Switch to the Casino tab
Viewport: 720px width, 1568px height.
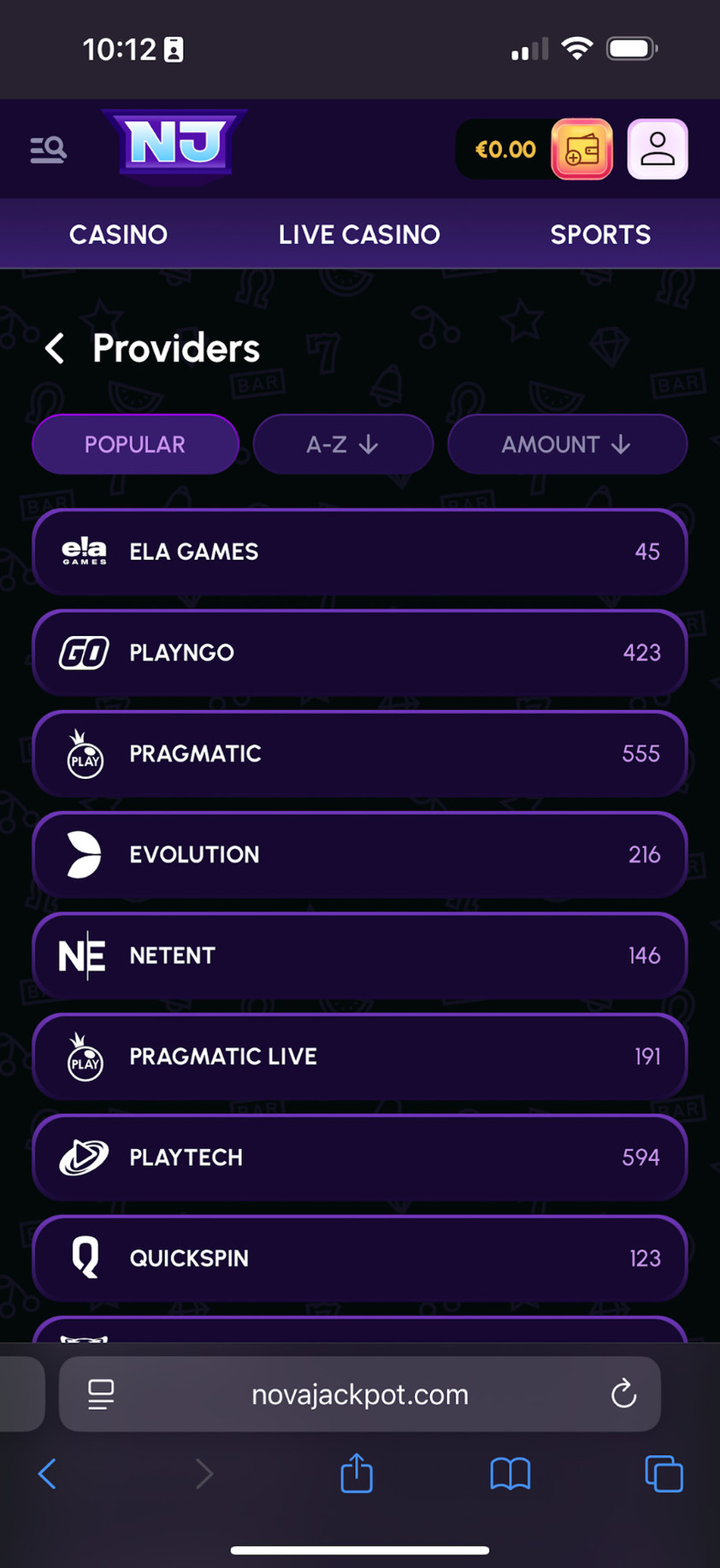118,234
